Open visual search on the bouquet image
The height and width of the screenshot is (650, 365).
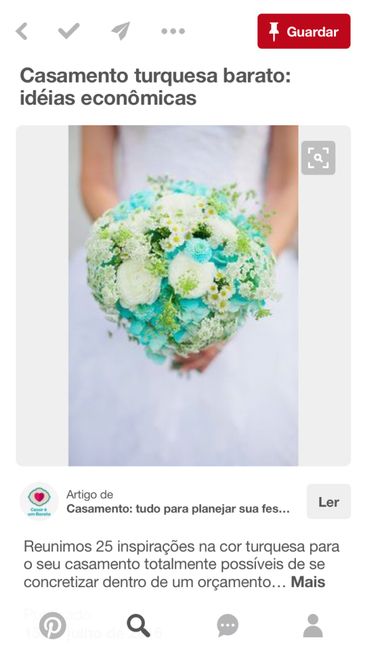[318, 158]
